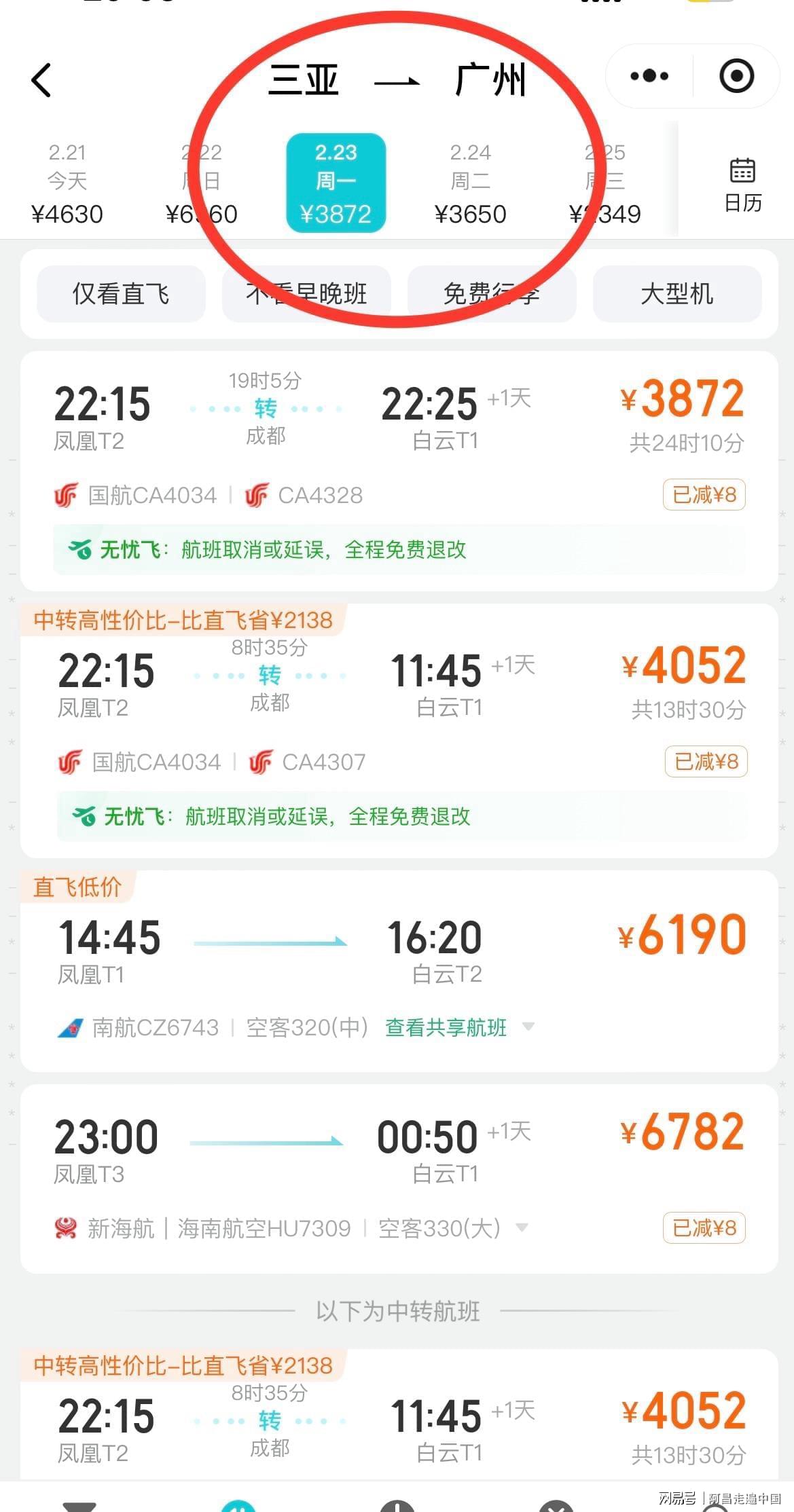Open the ¥3872 transfer flight arriving 22:25

pos(399,435)
